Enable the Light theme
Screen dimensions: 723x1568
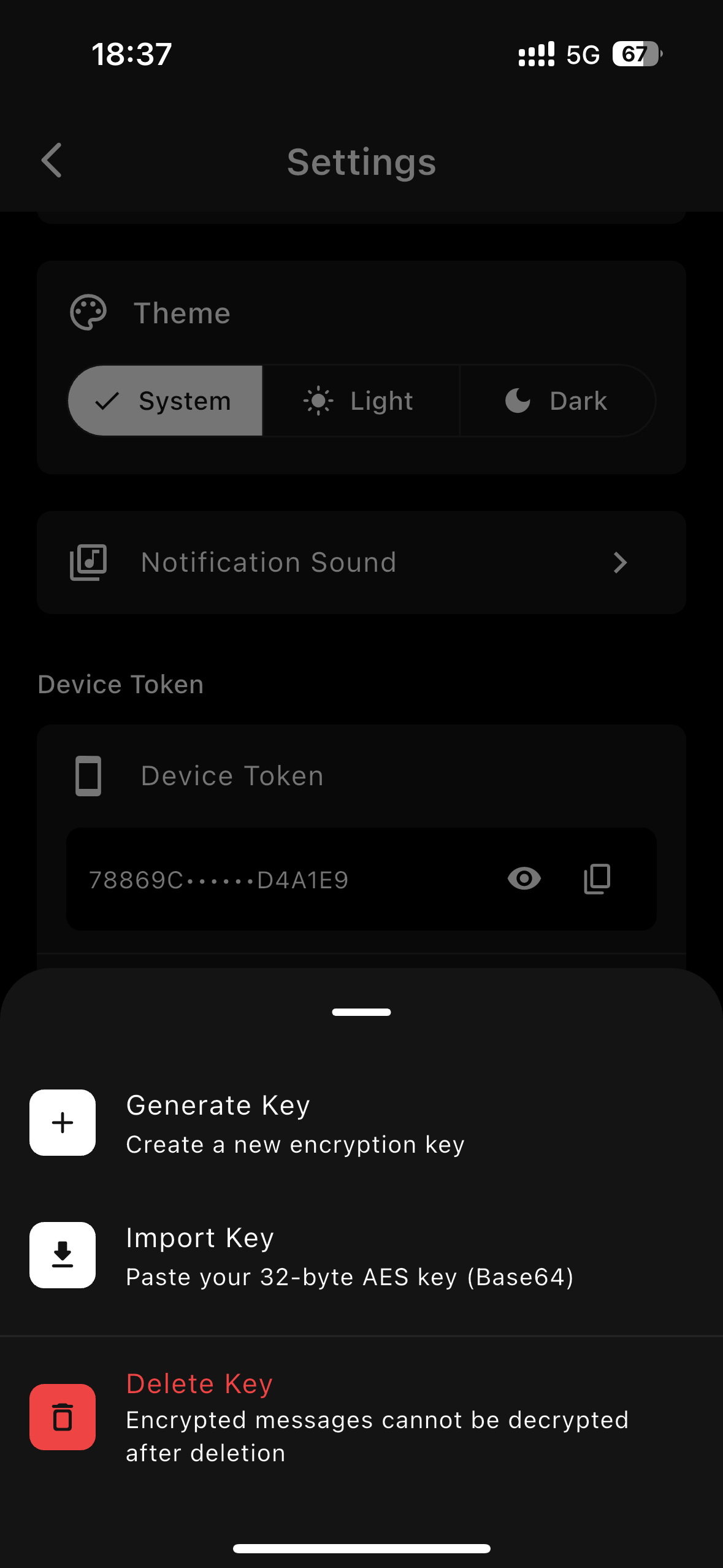[x=361, y=400]
